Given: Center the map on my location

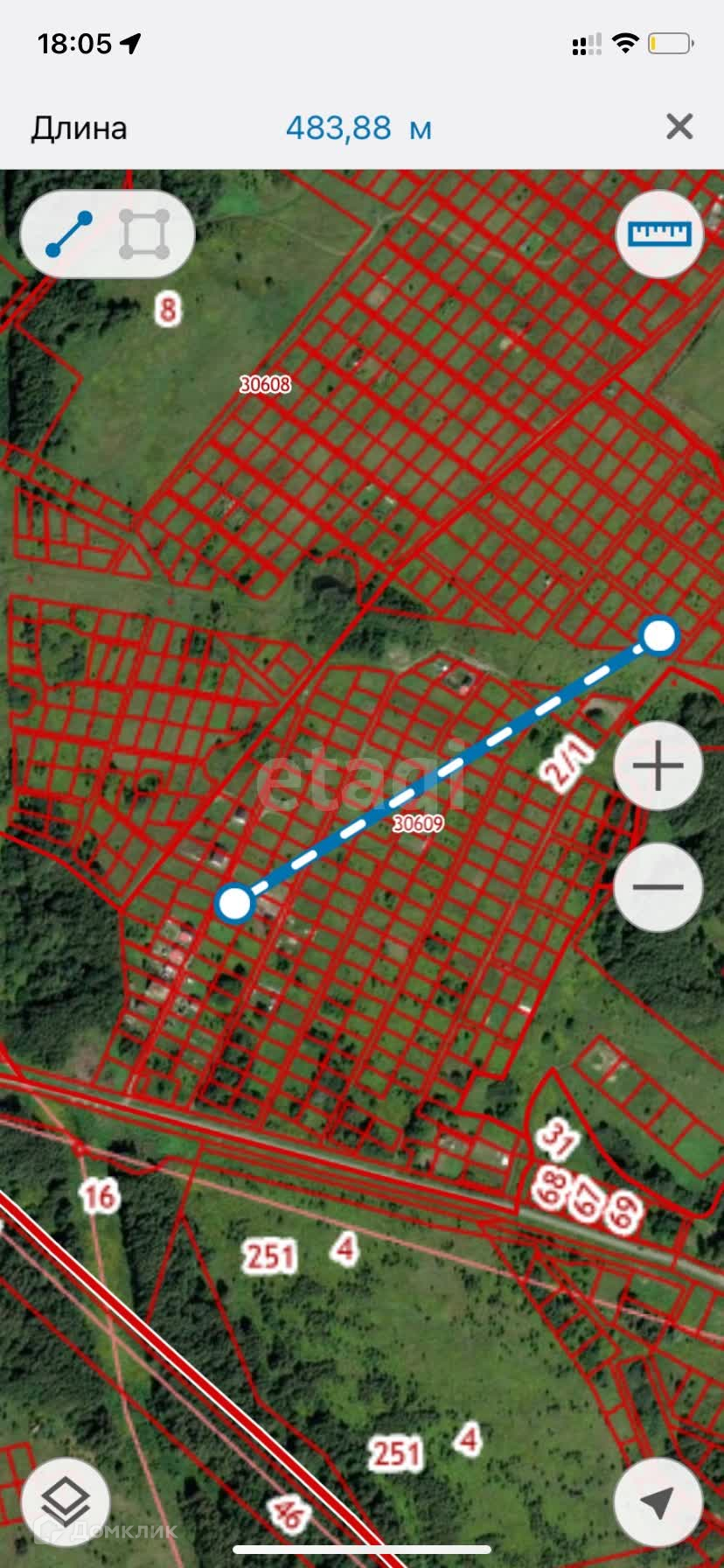Looking at the screenshot, I should click(x=658, y=1502).
